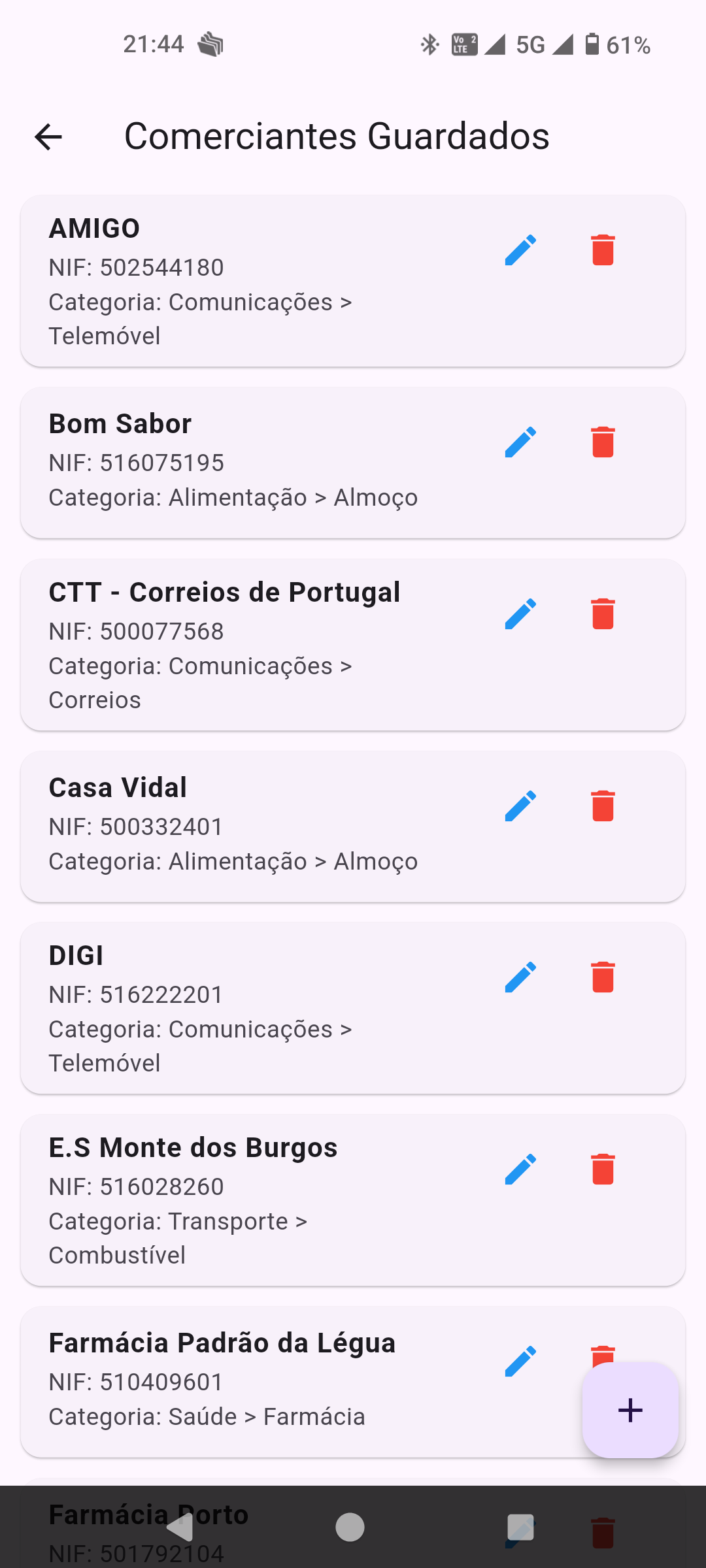This screenshot has width=706, height=1568.
Task: Delete the DIGI merchant
Action: tap(603, 977)
